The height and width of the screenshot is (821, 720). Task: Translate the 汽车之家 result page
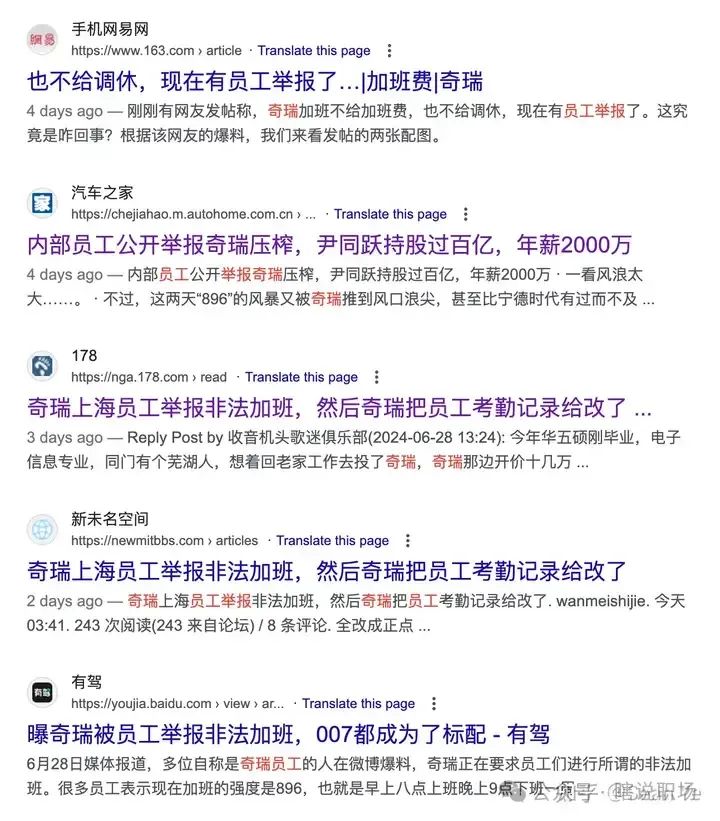coord(390,214)
